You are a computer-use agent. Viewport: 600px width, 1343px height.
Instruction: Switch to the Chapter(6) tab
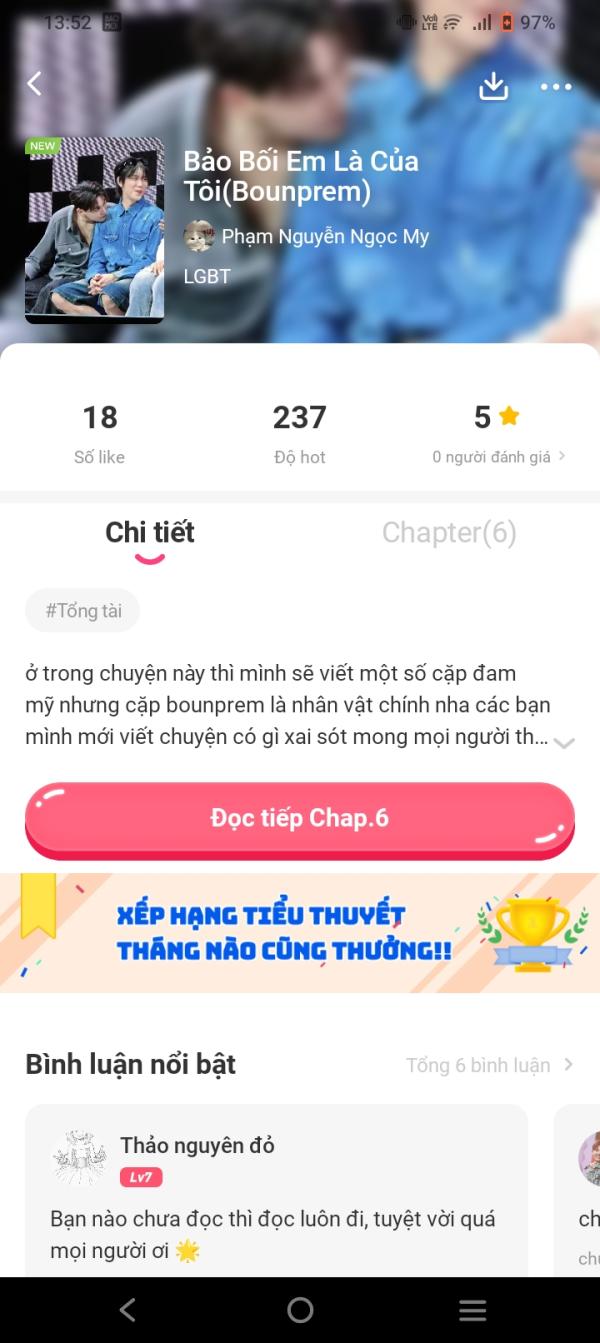[449, 533]
